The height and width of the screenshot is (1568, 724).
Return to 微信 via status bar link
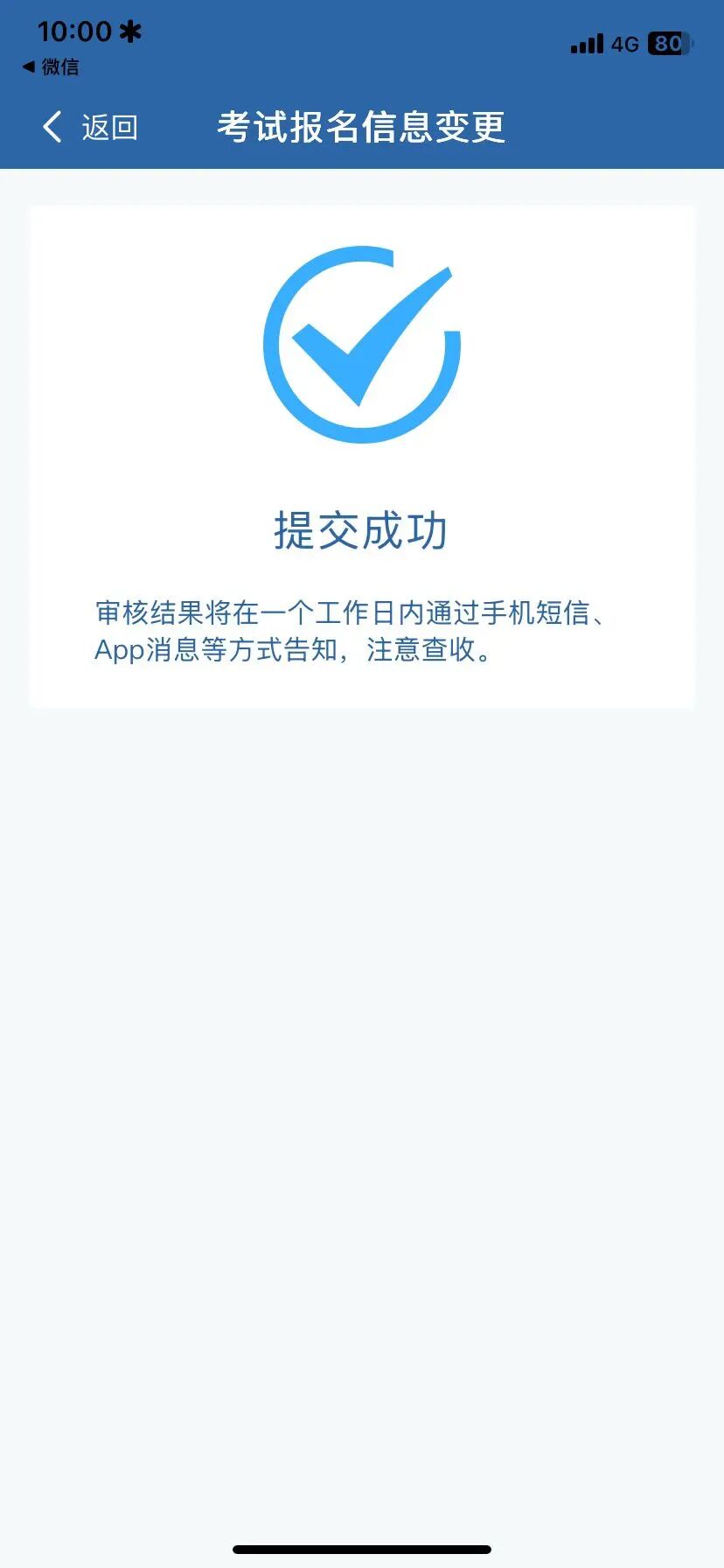[x=51, y=66]
